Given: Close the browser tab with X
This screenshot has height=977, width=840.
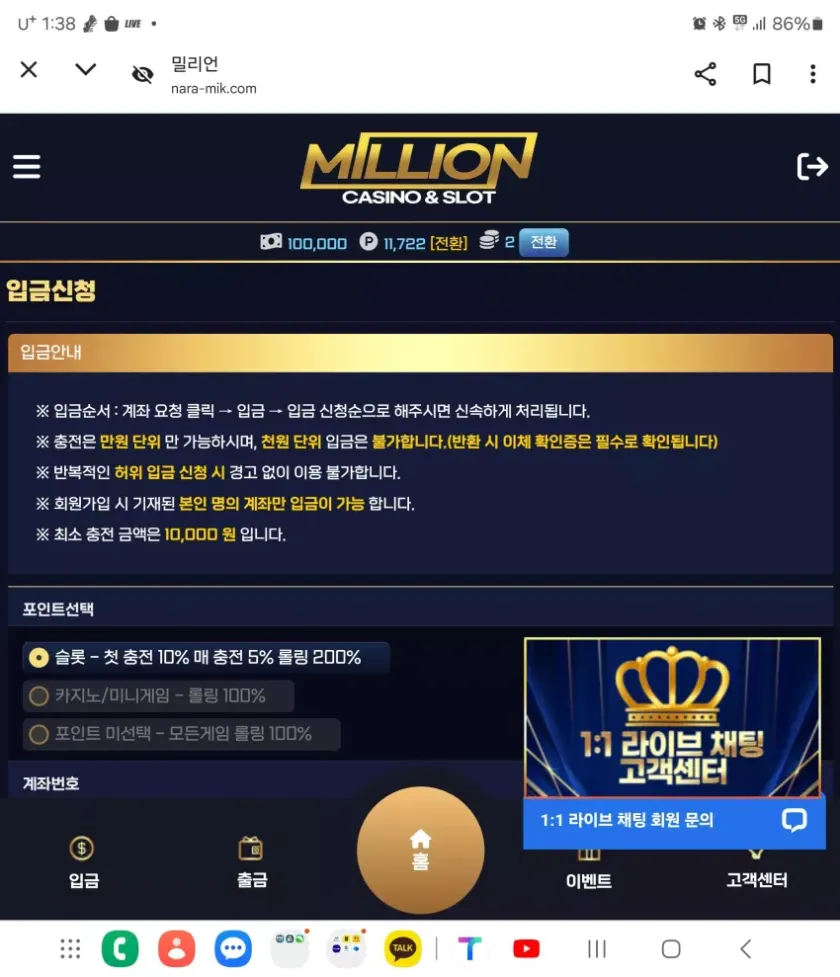Looking at the screenshot, I should pos(29,70).
